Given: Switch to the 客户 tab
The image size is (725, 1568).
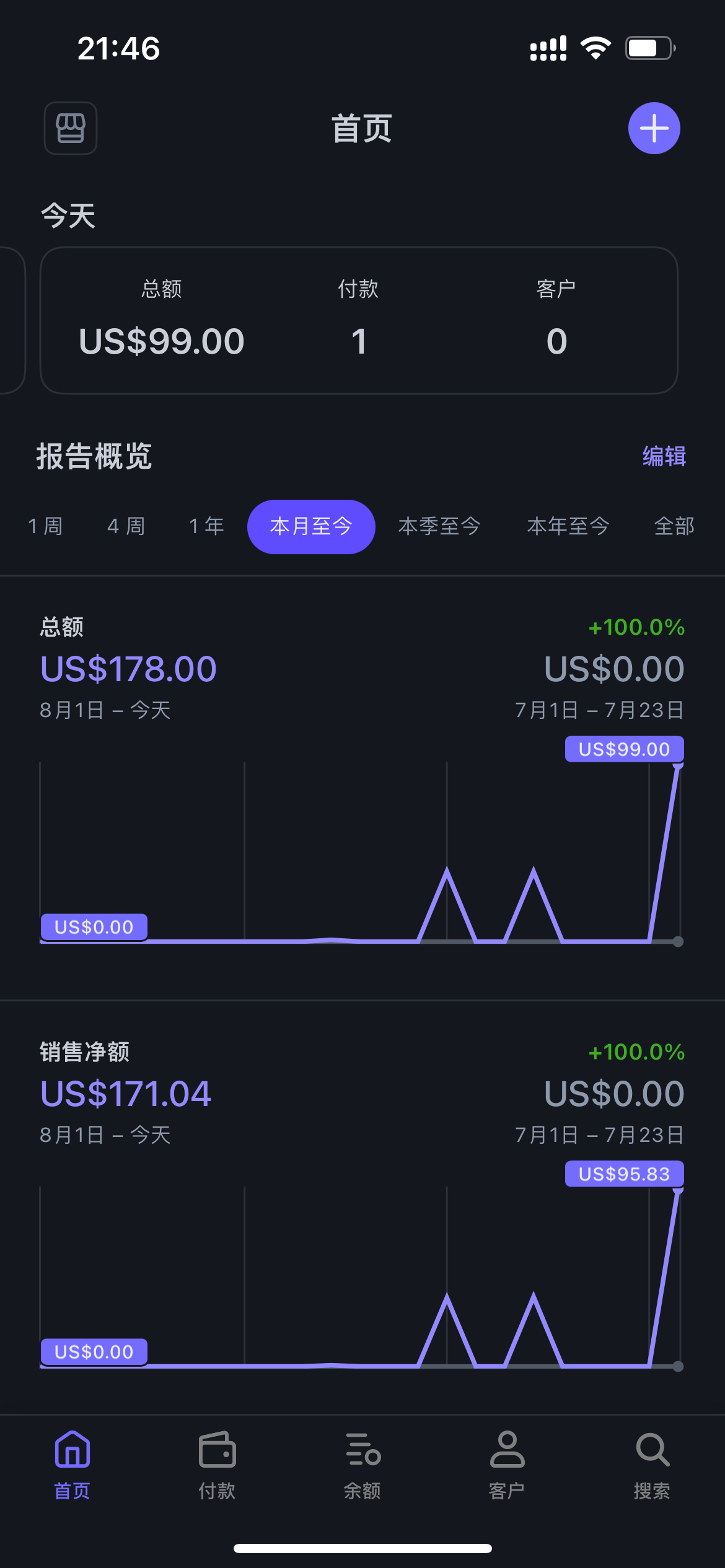Looking at the screenshot, I should click(507, 1464).
